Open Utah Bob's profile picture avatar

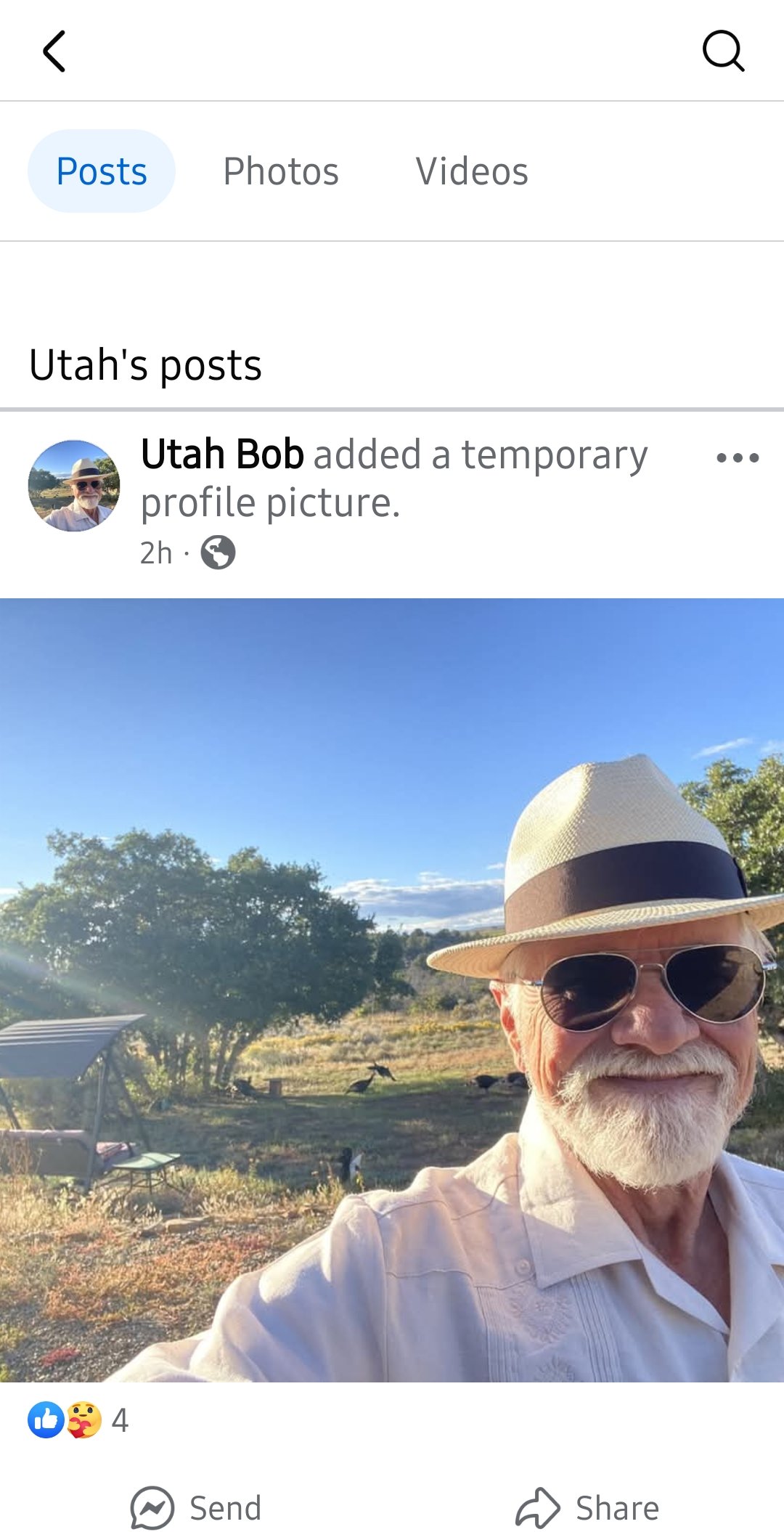pos(74,486)
